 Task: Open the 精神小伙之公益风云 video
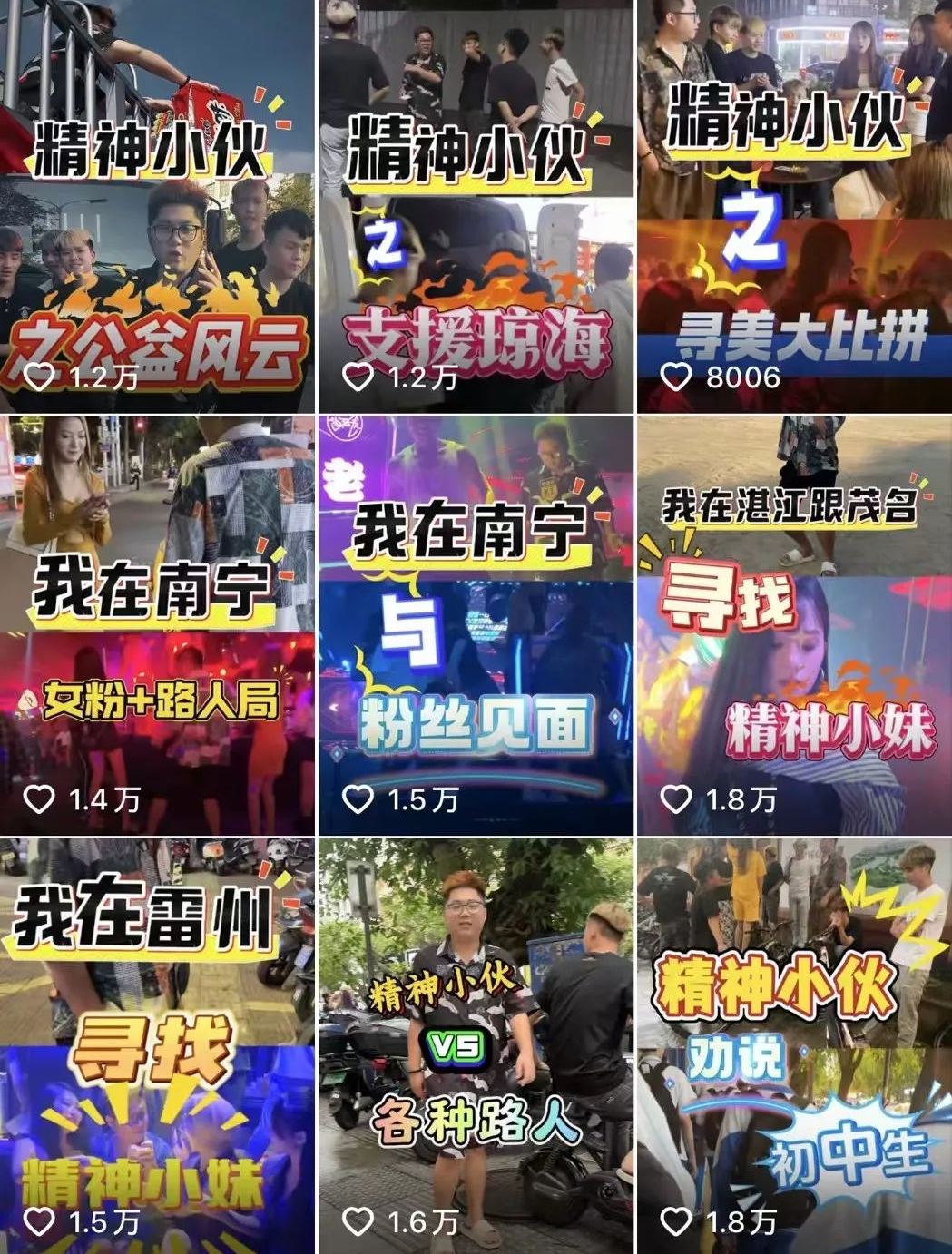point(157,207)
